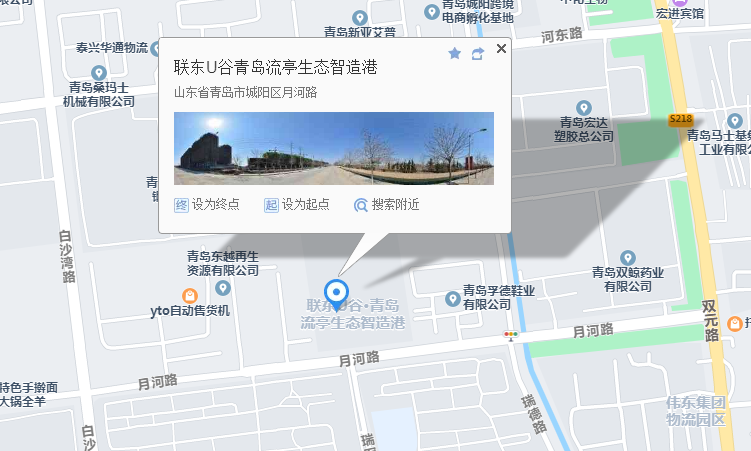Favorite this location with the star icon

[x=454, y=53]
